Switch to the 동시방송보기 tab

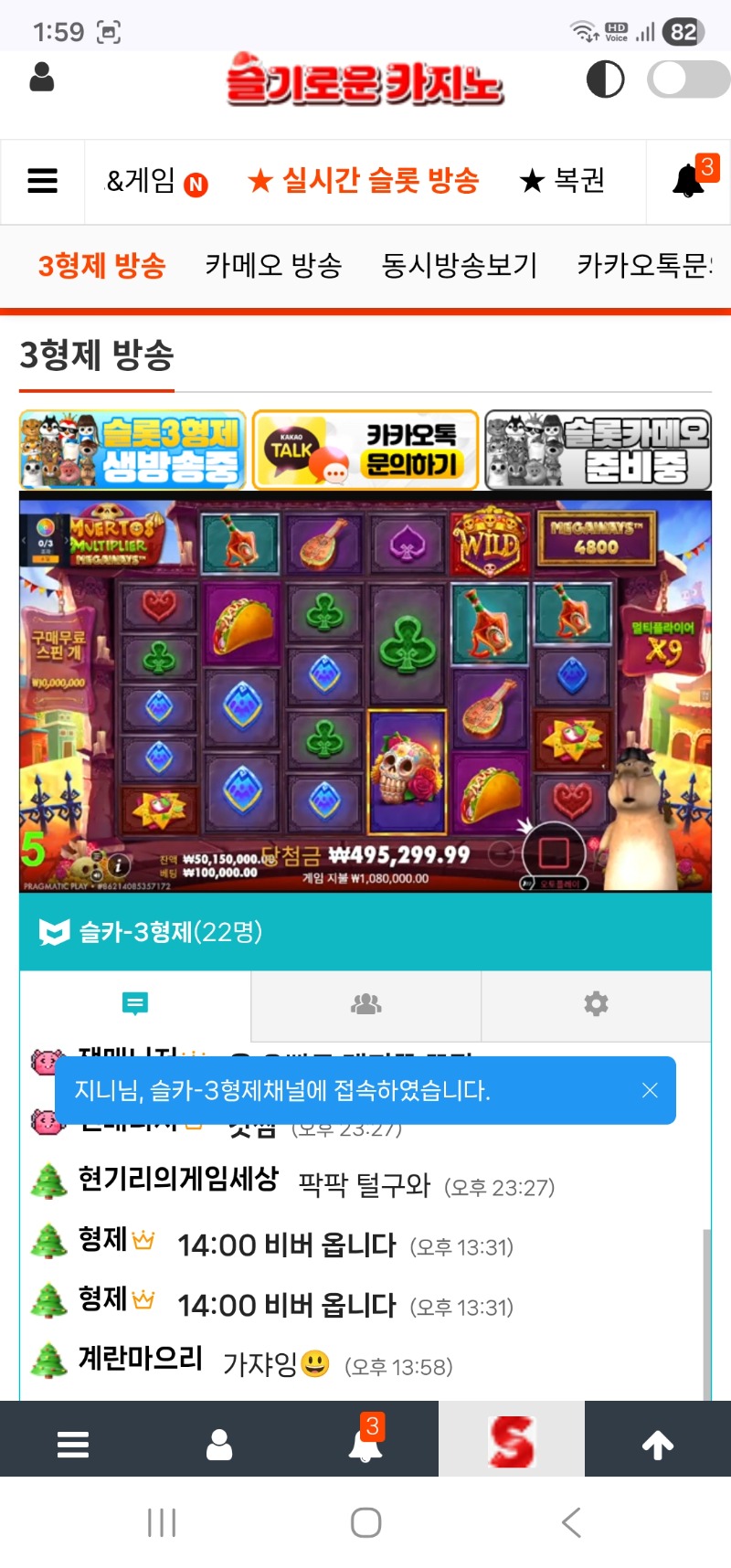pyautogui.click(x=459, y=266)
